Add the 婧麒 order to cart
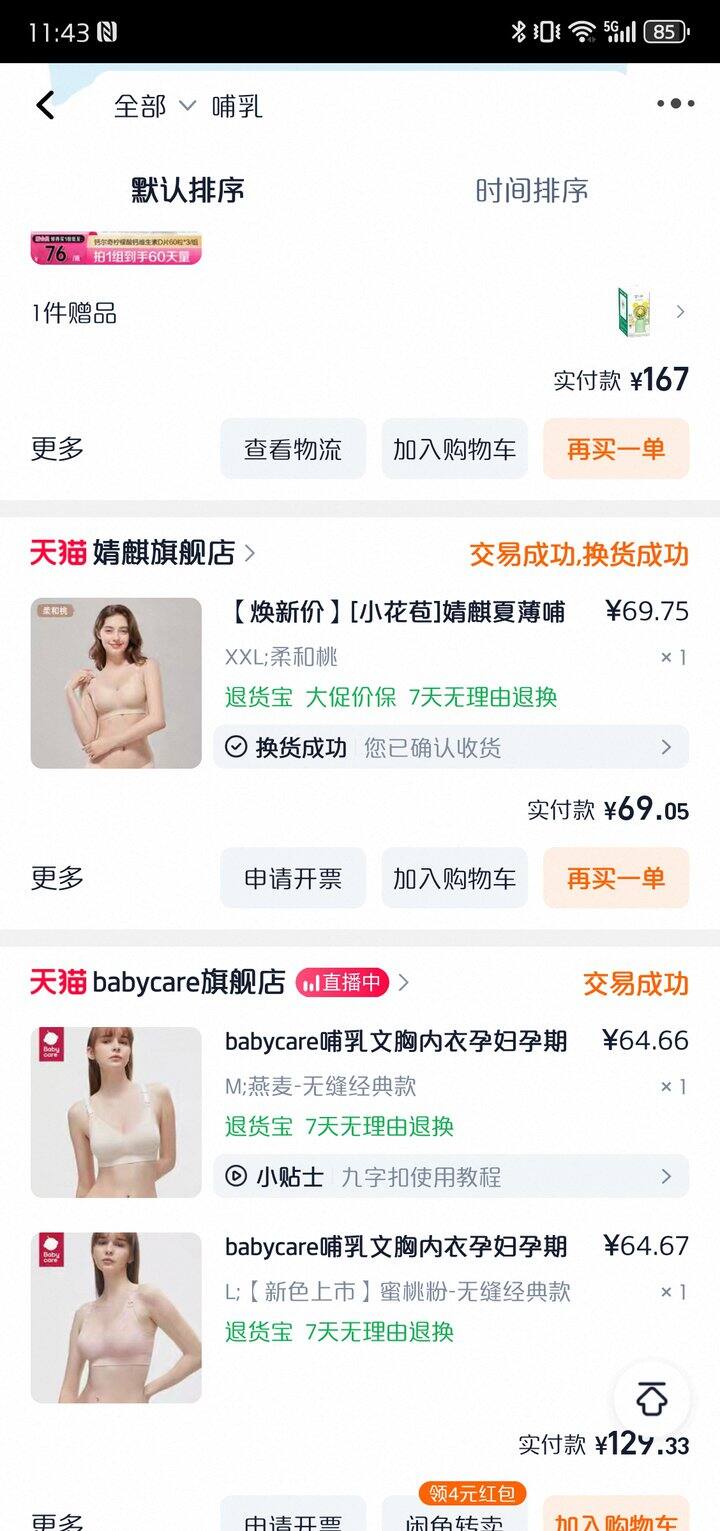Image resolution: width=720 pixels, height=1531 pixels. 454,878
